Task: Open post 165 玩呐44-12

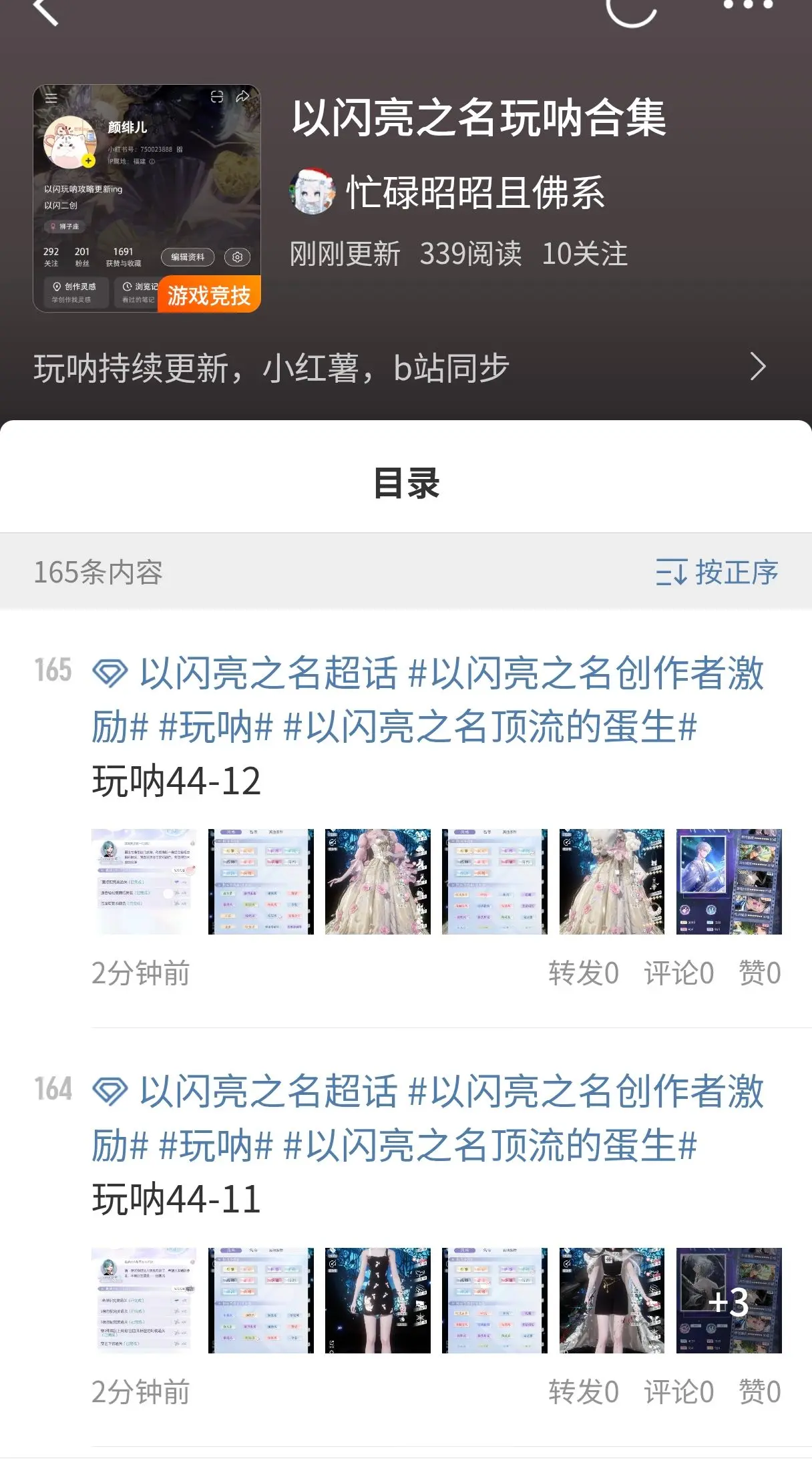Action: coord(176,781)
